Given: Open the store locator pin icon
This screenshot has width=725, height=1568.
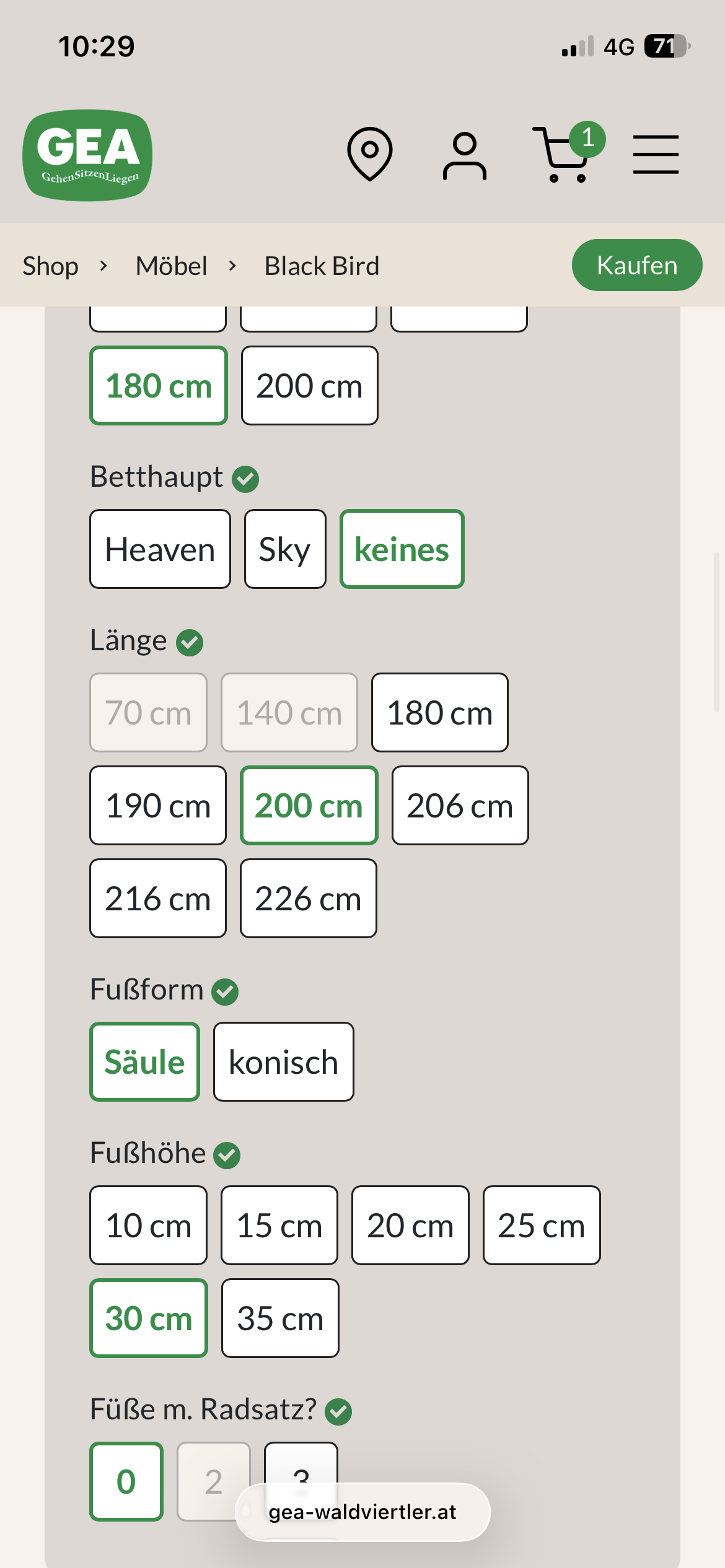Looking at the screenshot, I should click(x=369, y=154).
